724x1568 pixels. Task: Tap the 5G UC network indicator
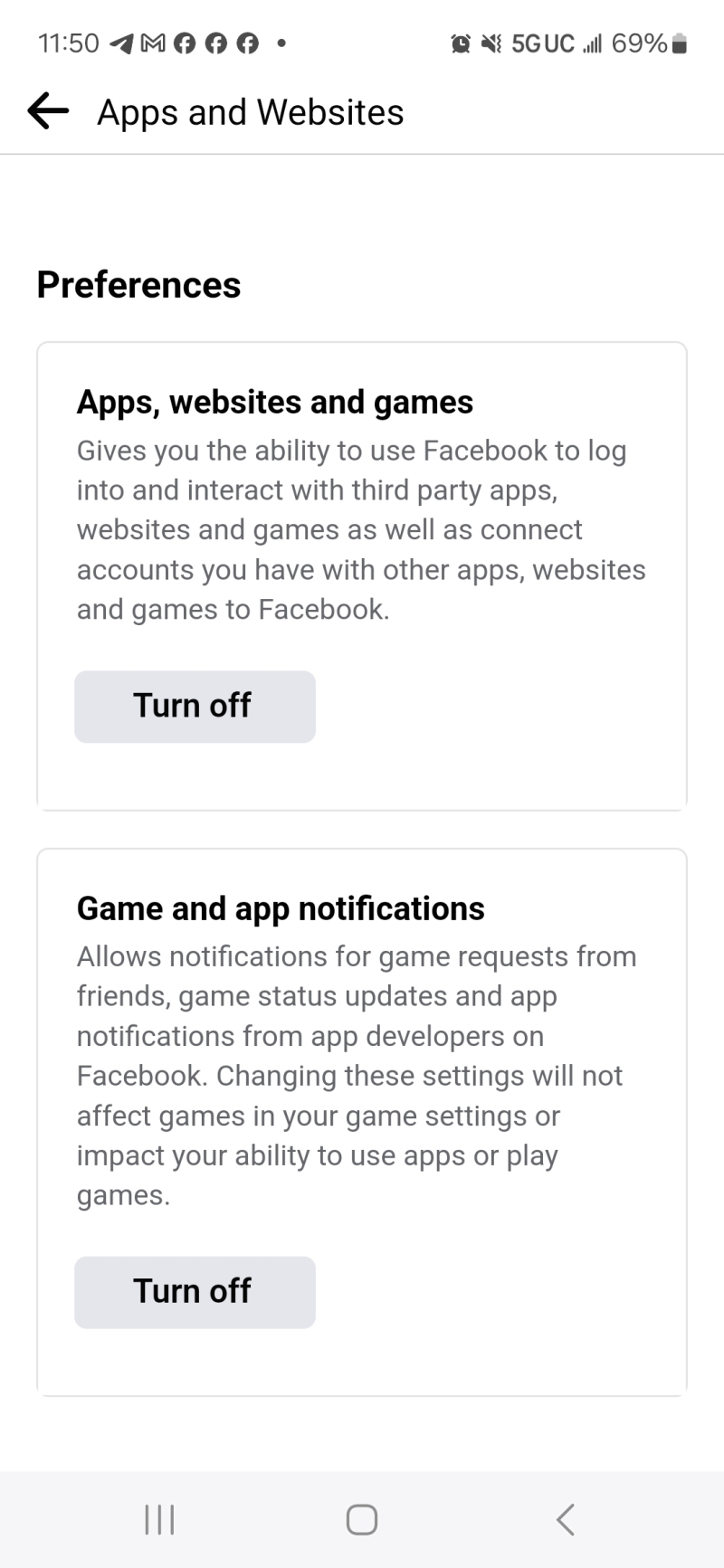tap(541, 43)
